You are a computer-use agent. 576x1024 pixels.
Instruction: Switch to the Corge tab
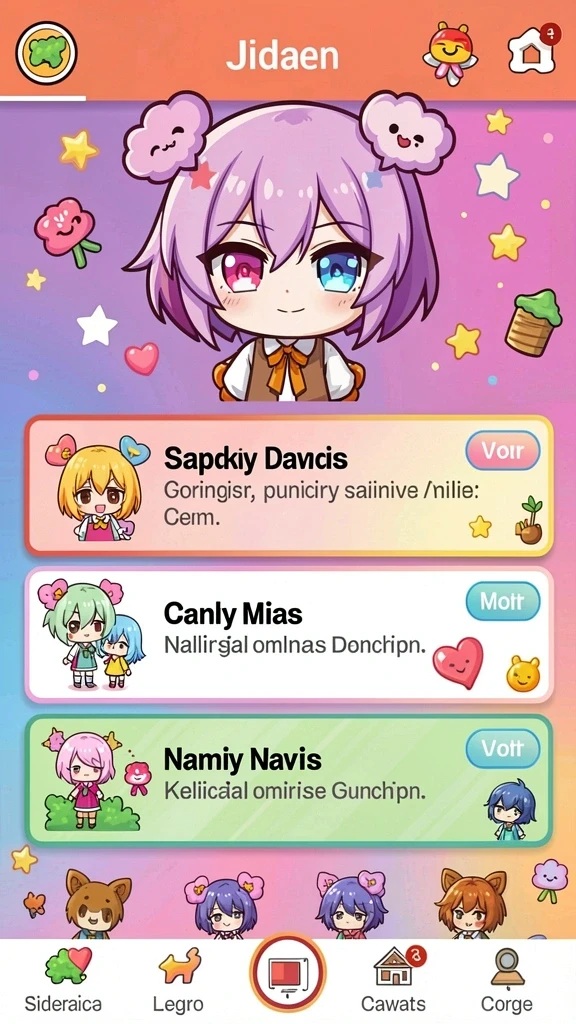pos(507,979)
